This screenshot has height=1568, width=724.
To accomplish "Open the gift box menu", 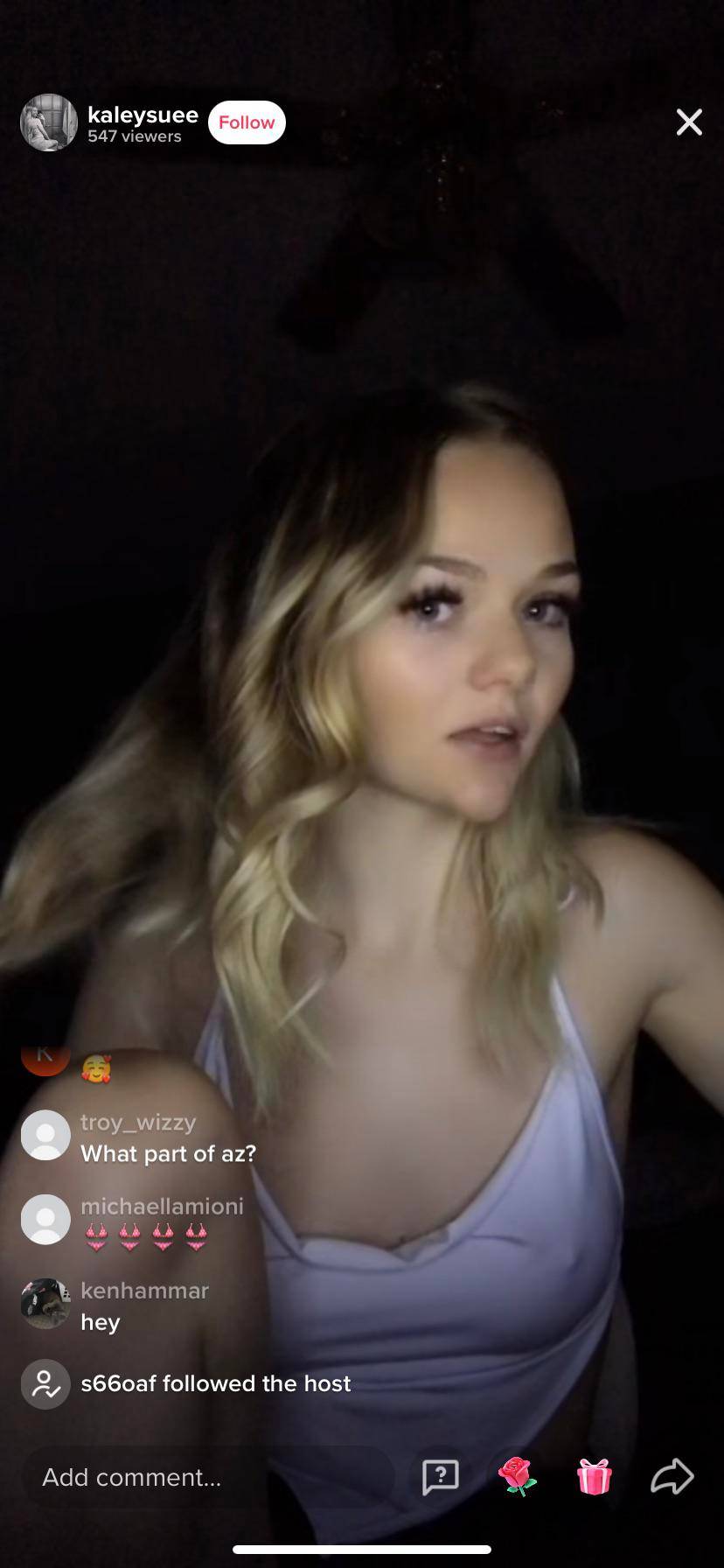I will coord(595,1477).
